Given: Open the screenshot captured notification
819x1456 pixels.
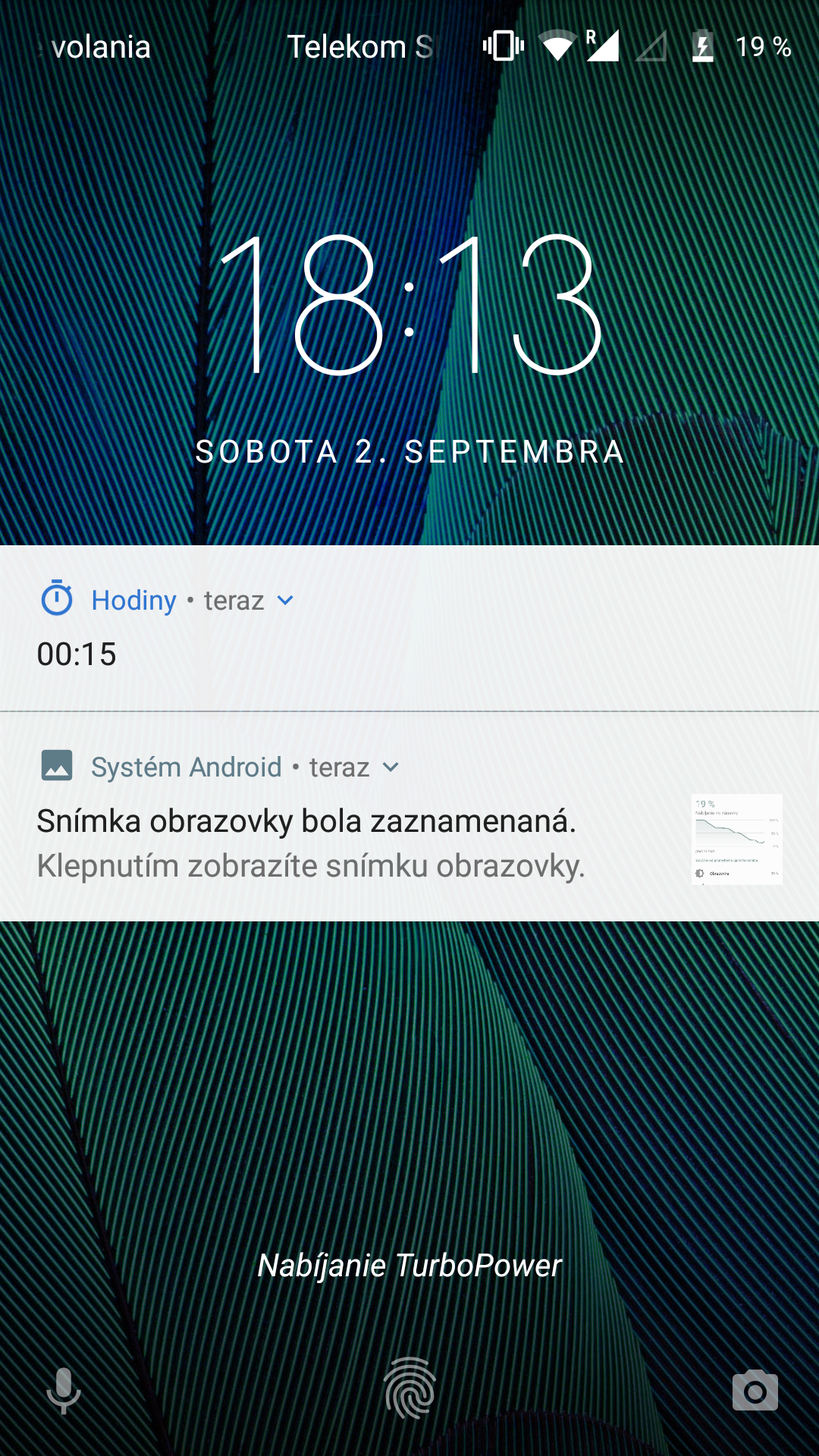Looking at the screenshot, I should (409, 817).
